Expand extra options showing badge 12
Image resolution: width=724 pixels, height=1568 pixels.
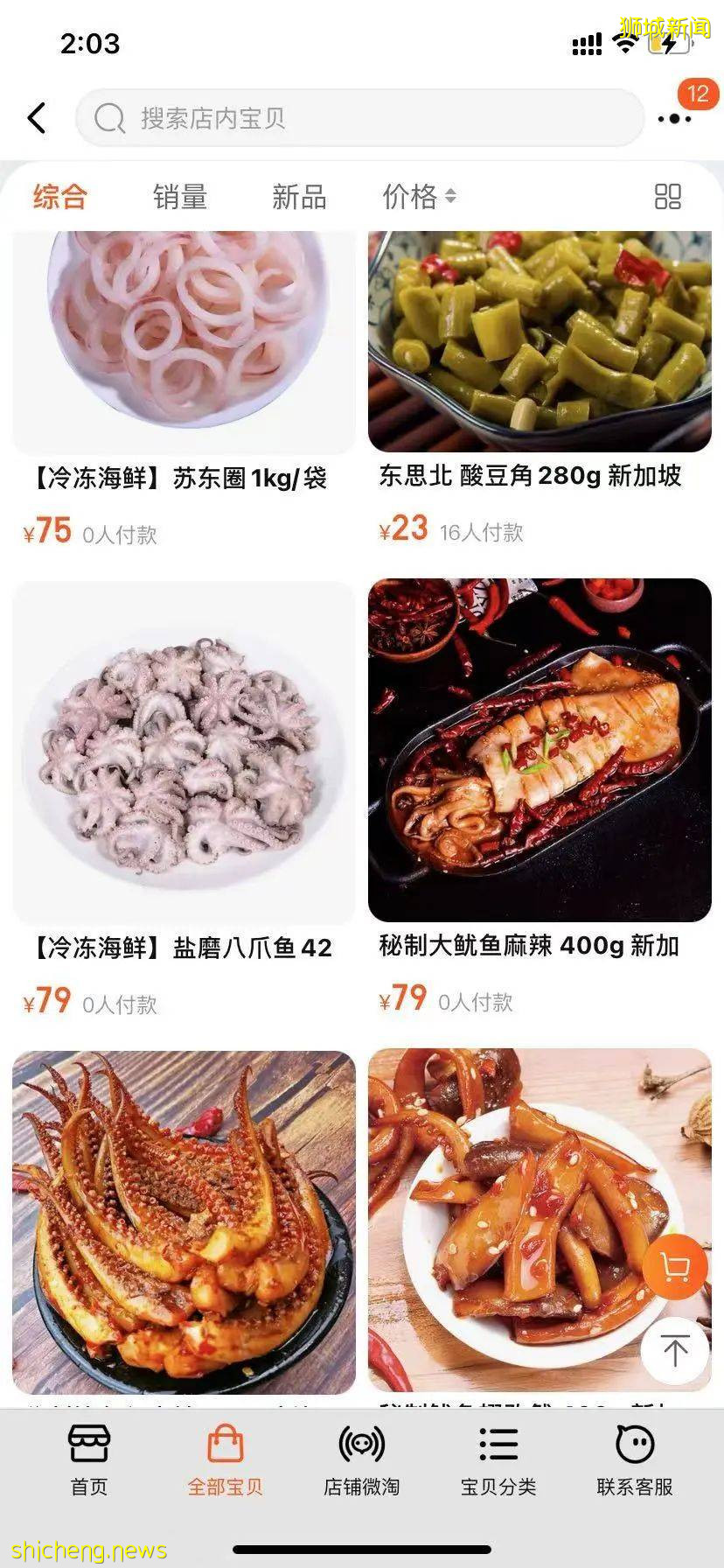(698, 94)
